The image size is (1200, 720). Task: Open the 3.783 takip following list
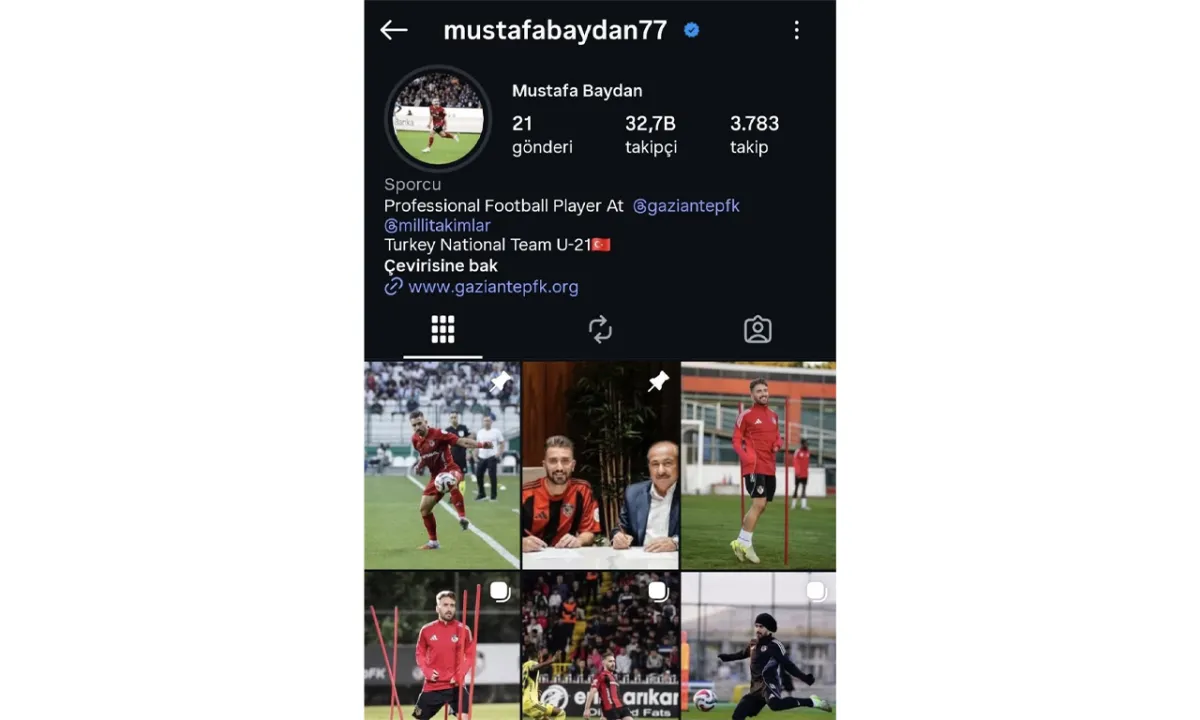tap(754, 134)
